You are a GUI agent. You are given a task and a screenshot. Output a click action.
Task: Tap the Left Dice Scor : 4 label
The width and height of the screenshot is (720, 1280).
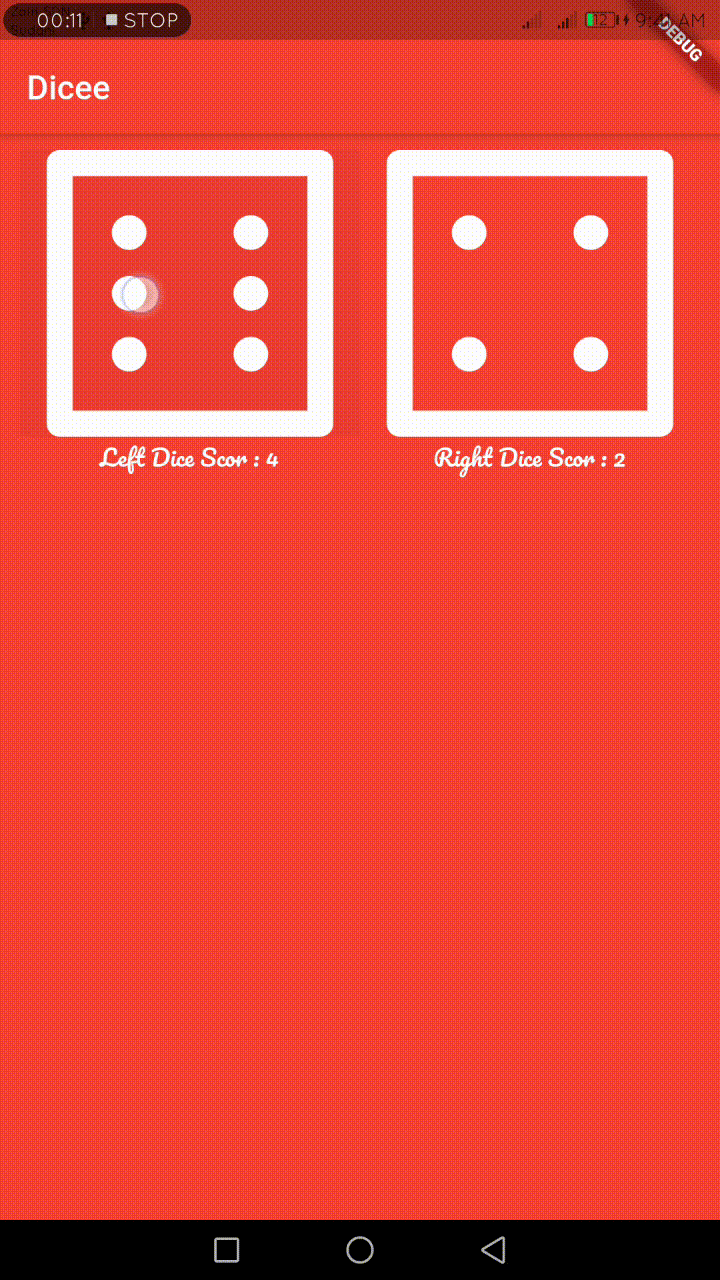188,458
